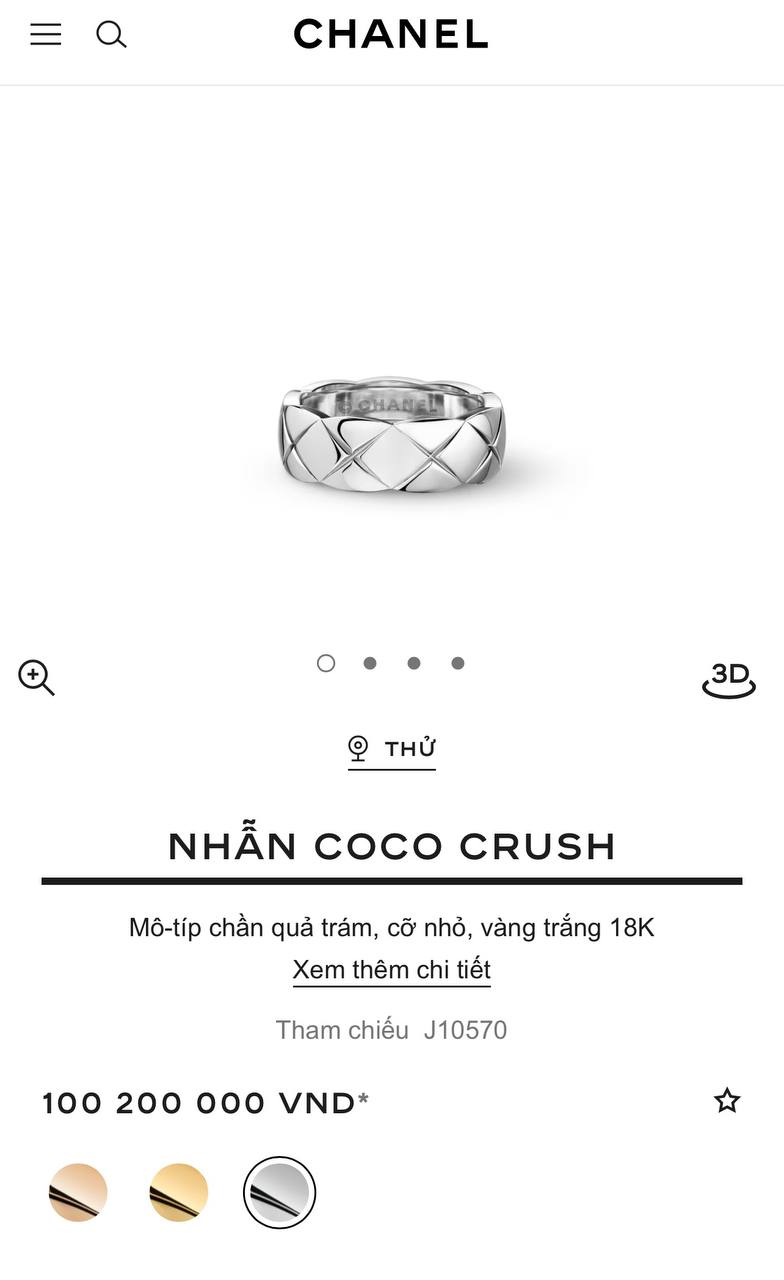784x1280 pixels.
Task: Select the first carousel dot
Action: click(325, 662)
